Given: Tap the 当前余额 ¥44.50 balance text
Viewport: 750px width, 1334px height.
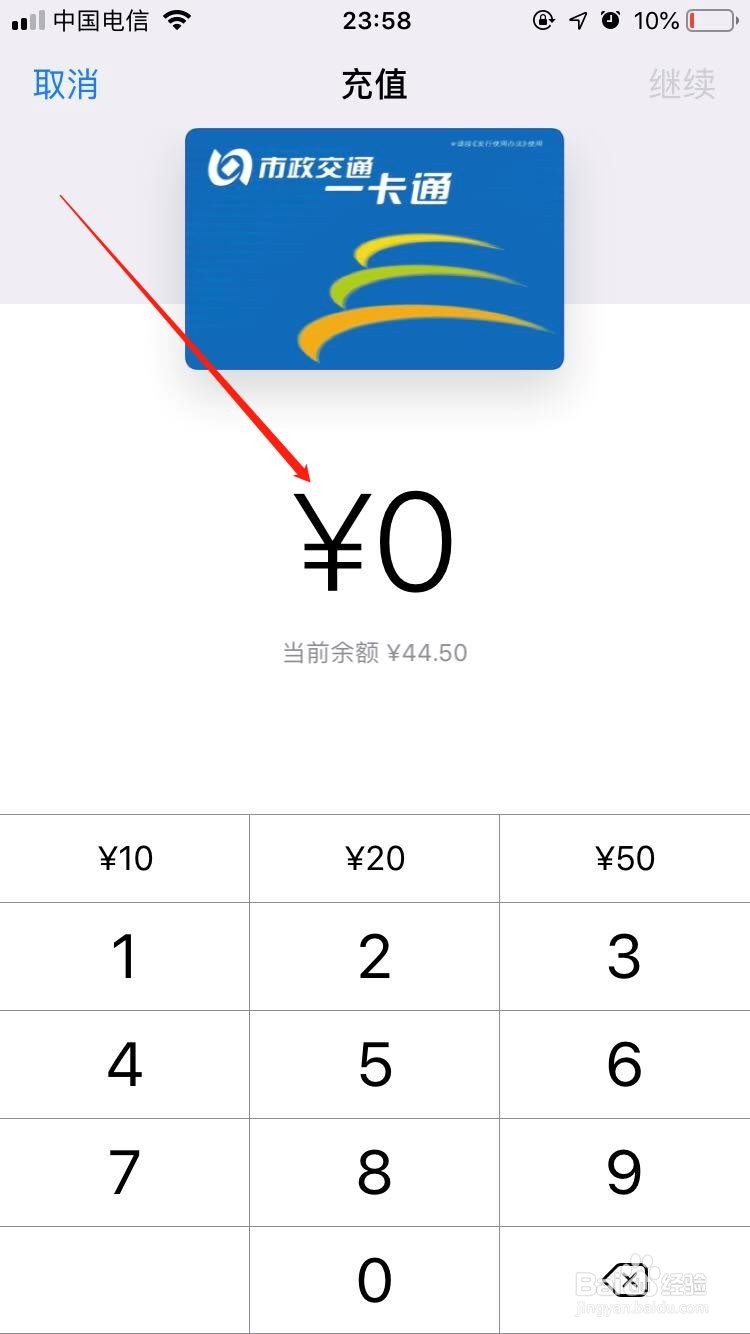Looking at the screenshot, I should (x=374, y=652).
